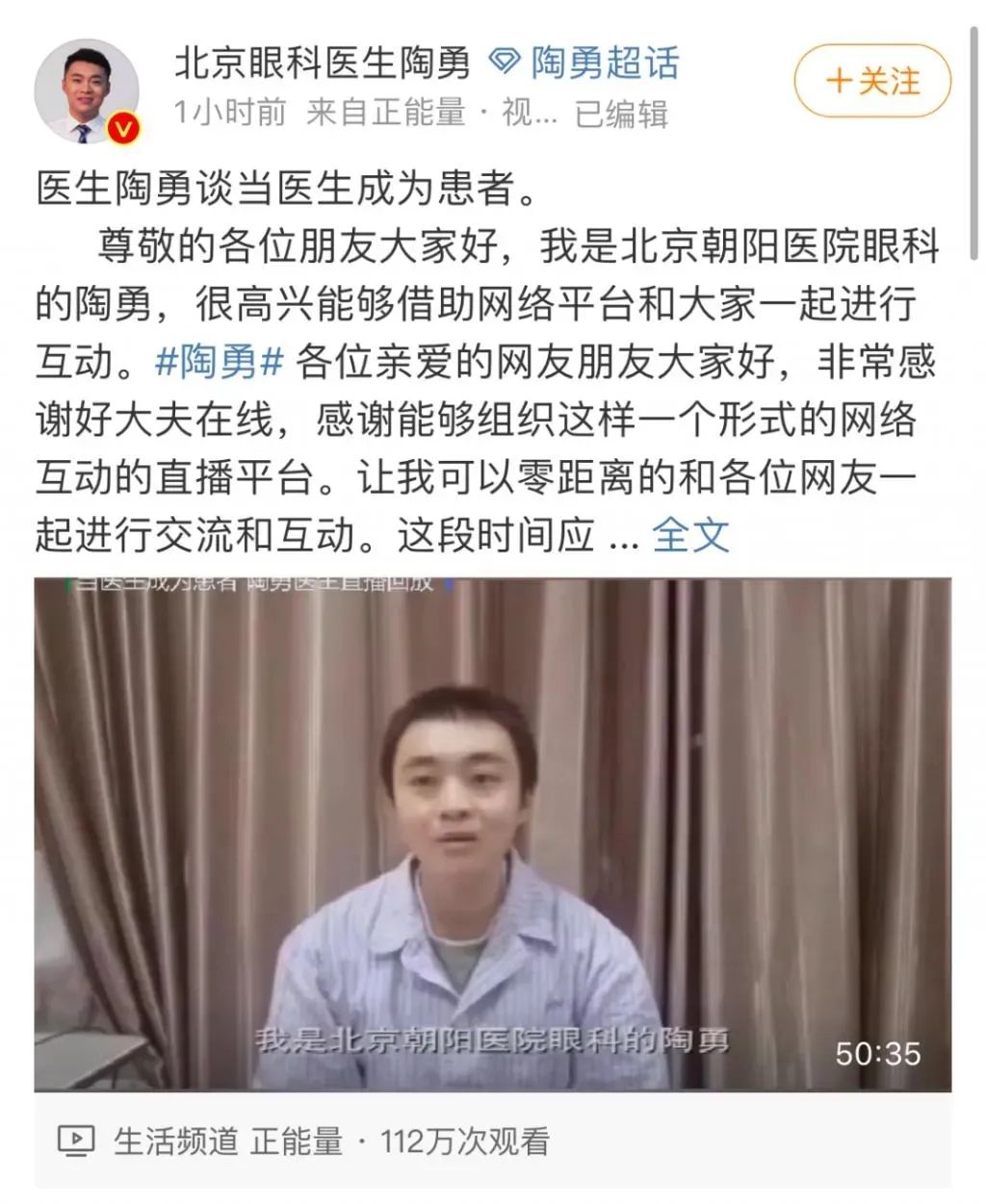The height and width of the screenshot is (1204, 986).
Task: Play the 50:35 video
Action: tap(492, 833)
